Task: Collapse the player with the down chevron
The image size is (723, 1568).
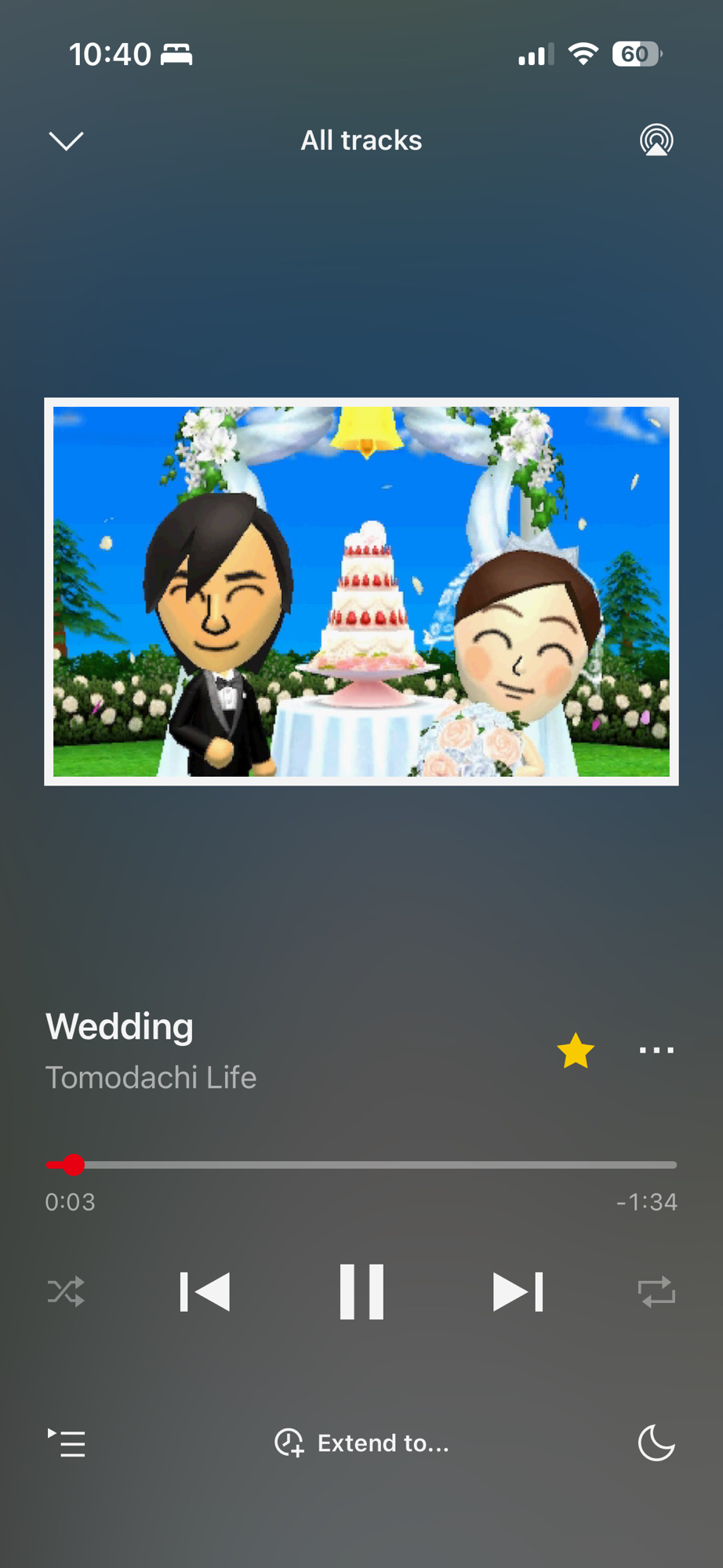Action: point(66,141)
